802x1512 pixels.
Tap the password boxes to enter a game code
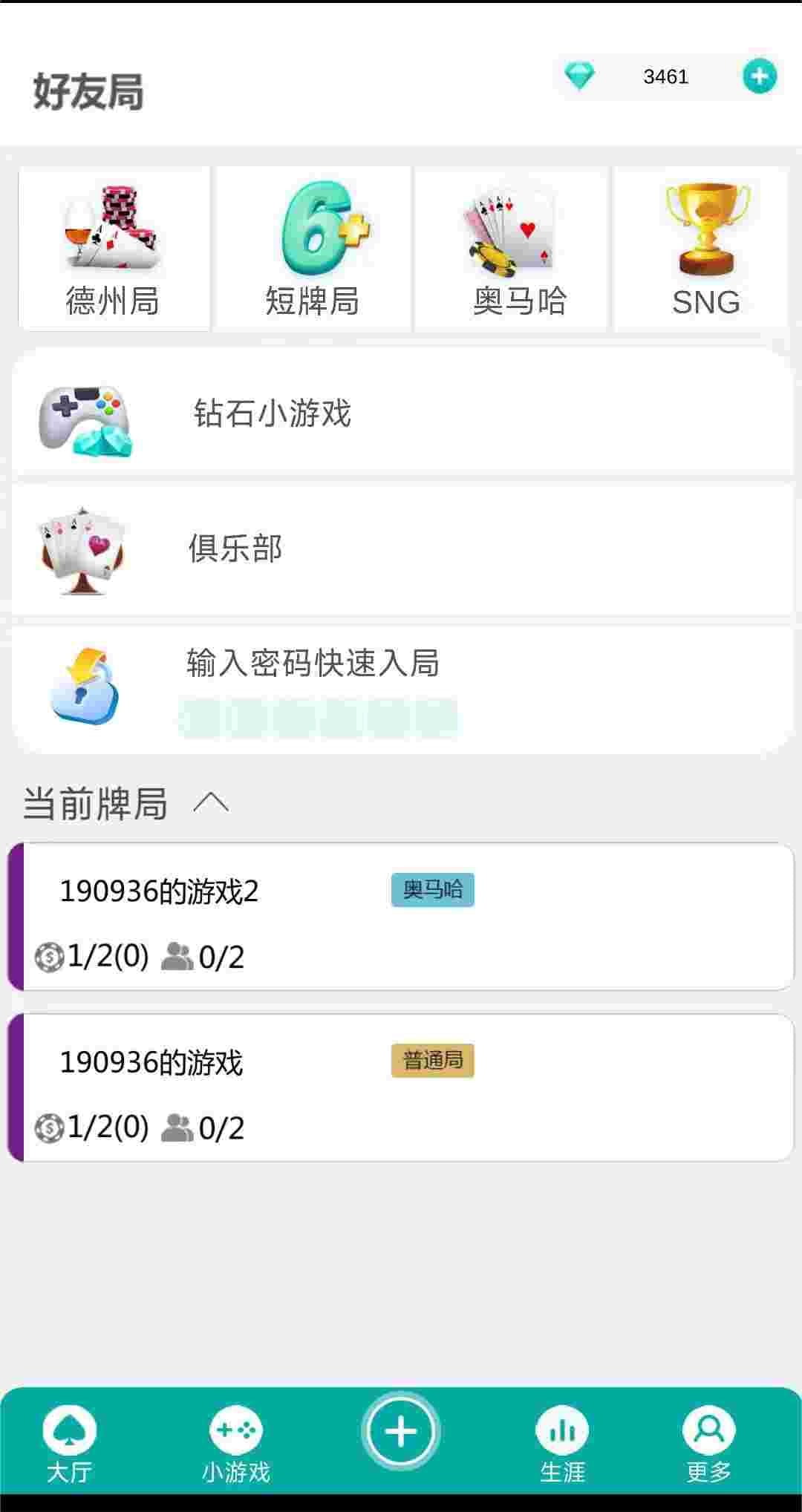318,718
